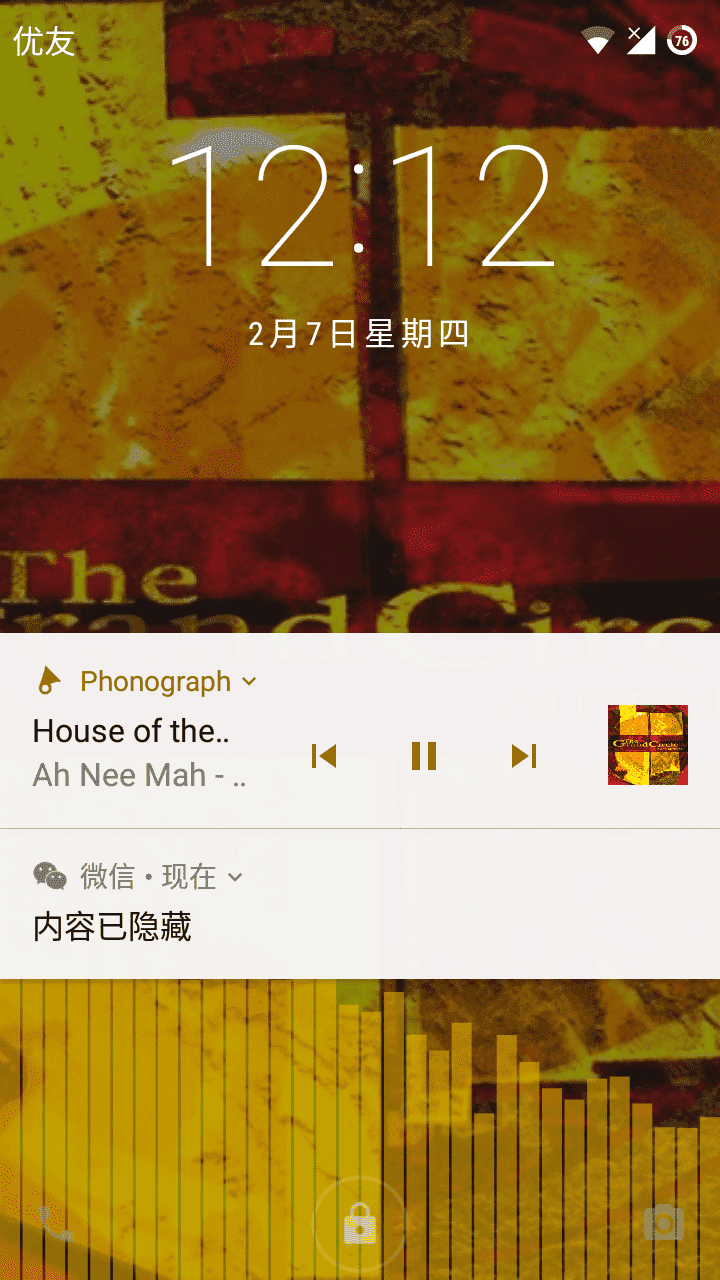Open the phone dialer shortcut
Screen dimensions: 720x1280
tap(56, 1223)
